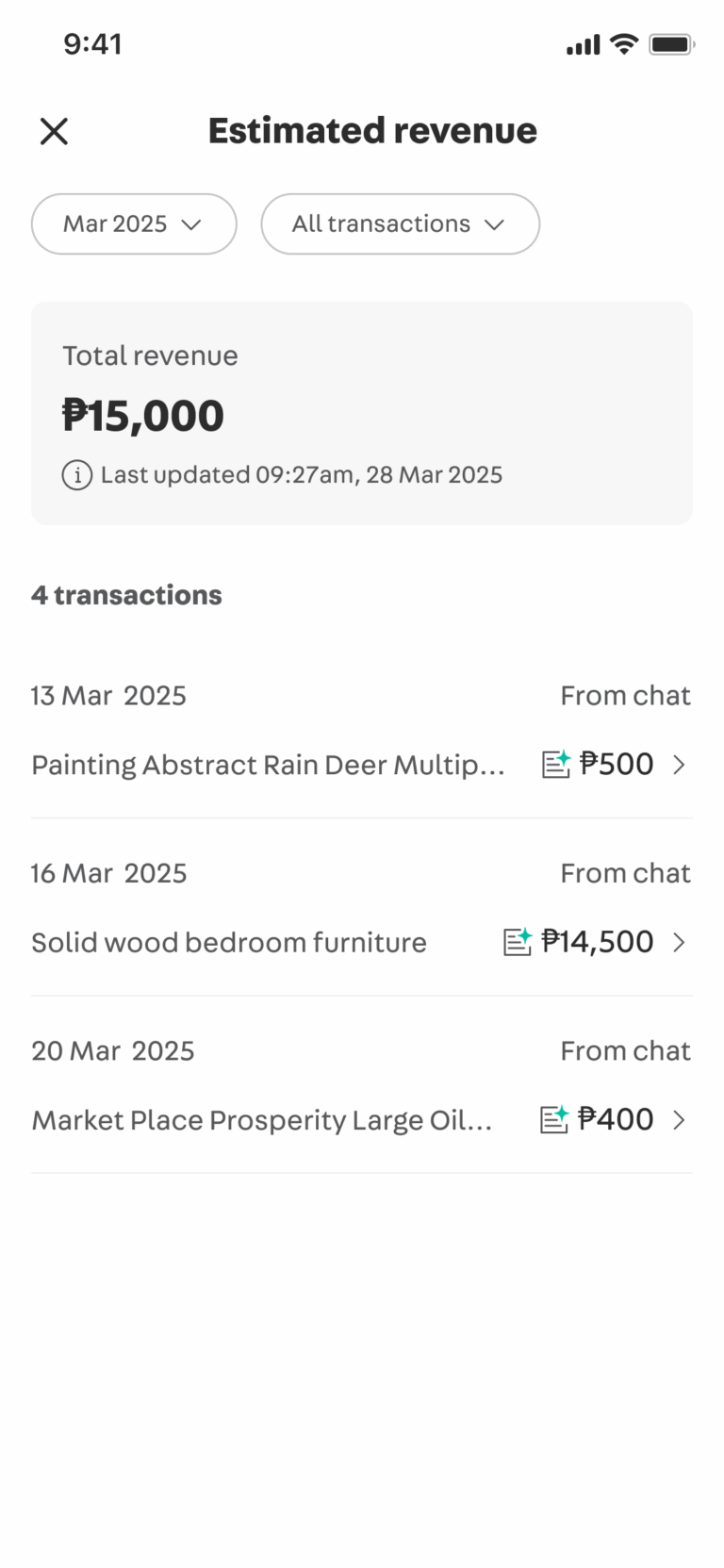Open the Mar 2025 month dropdown

pos(134,223)
